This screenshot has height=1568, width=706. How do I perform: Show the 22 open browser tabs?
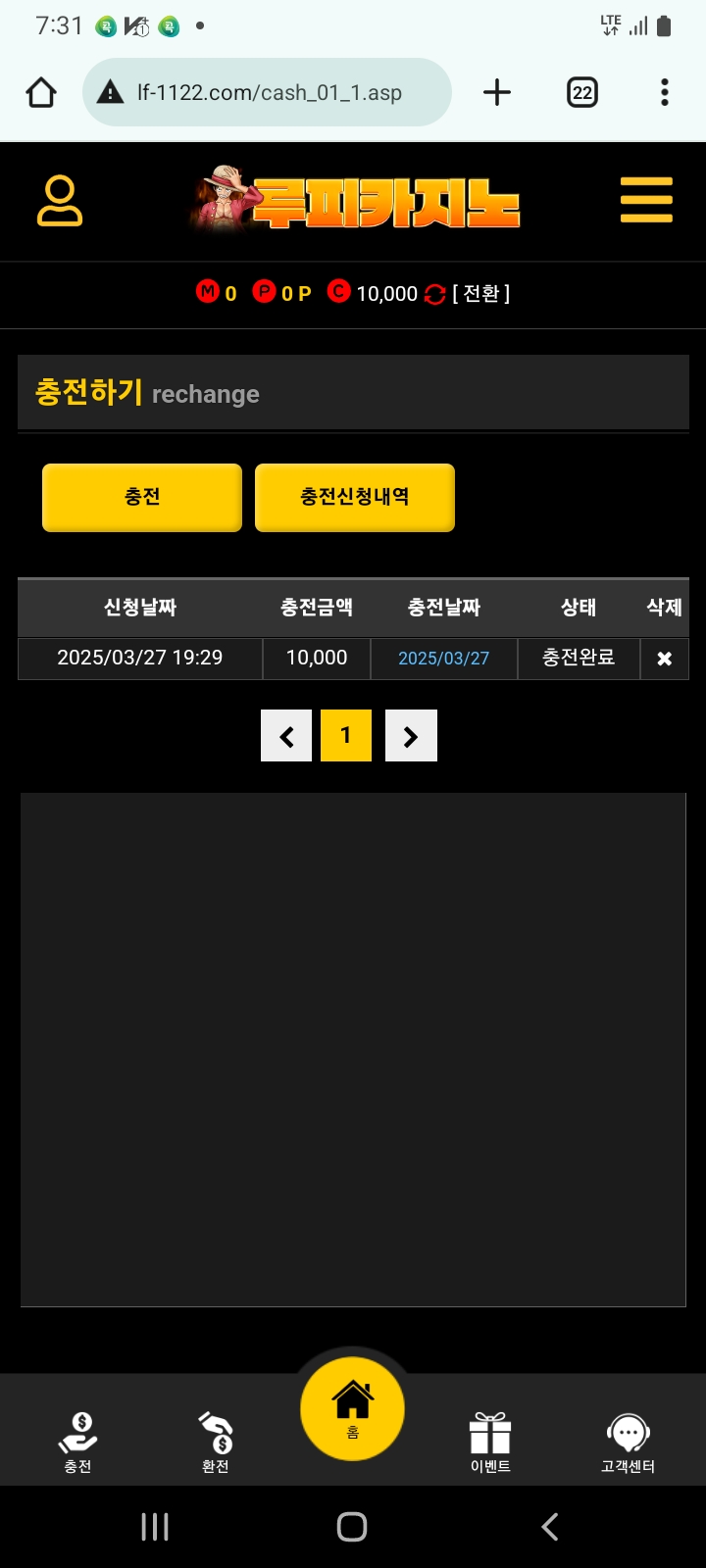coord(582,93)
